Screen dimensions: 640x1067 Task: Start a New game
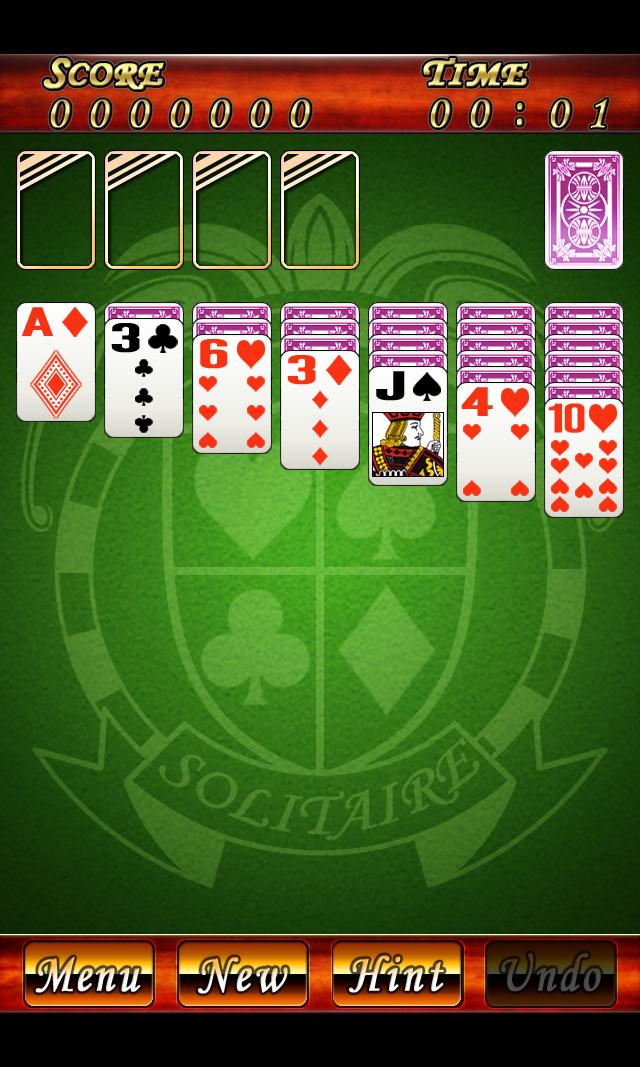pyautogui.click(x=243, y=973)
